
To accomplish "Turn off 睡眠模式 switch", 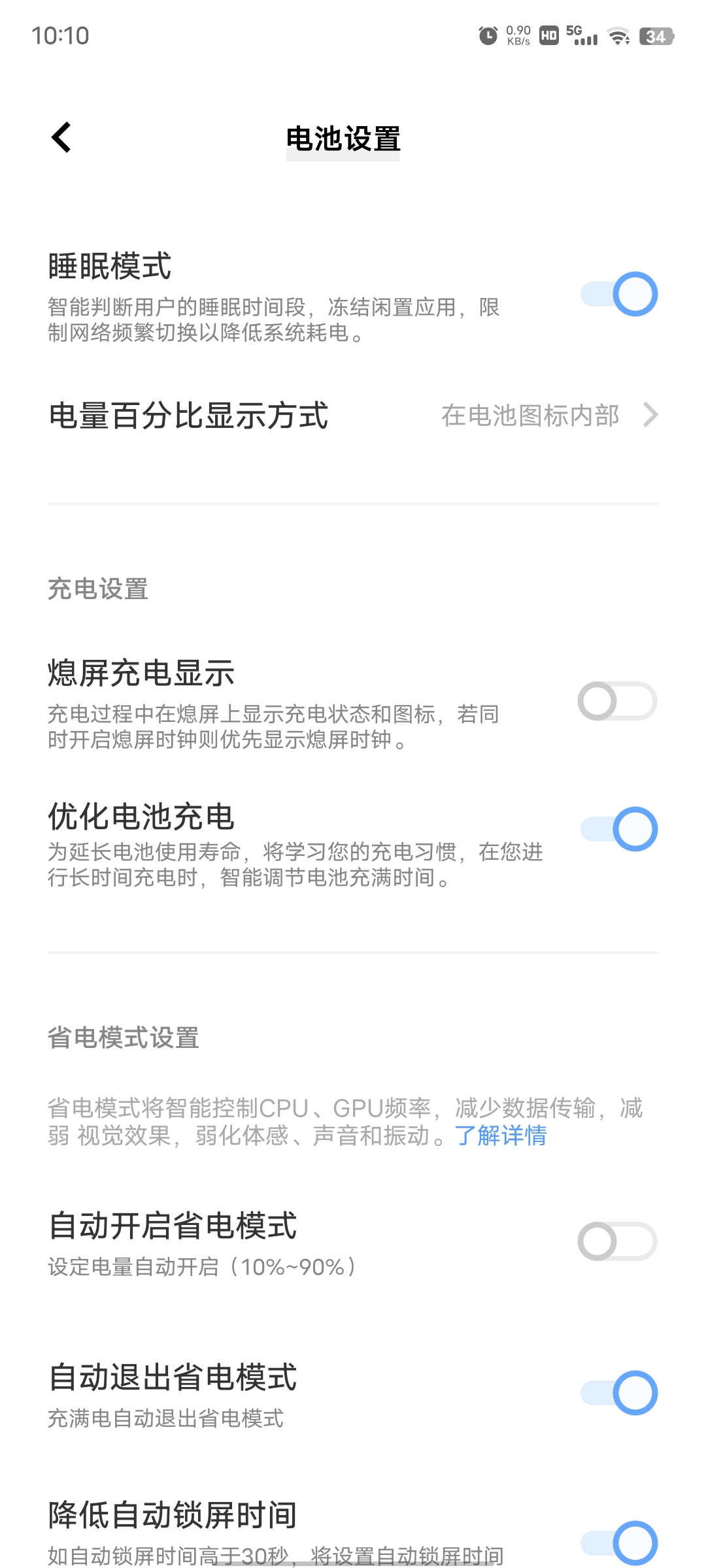I will point(618,294).
